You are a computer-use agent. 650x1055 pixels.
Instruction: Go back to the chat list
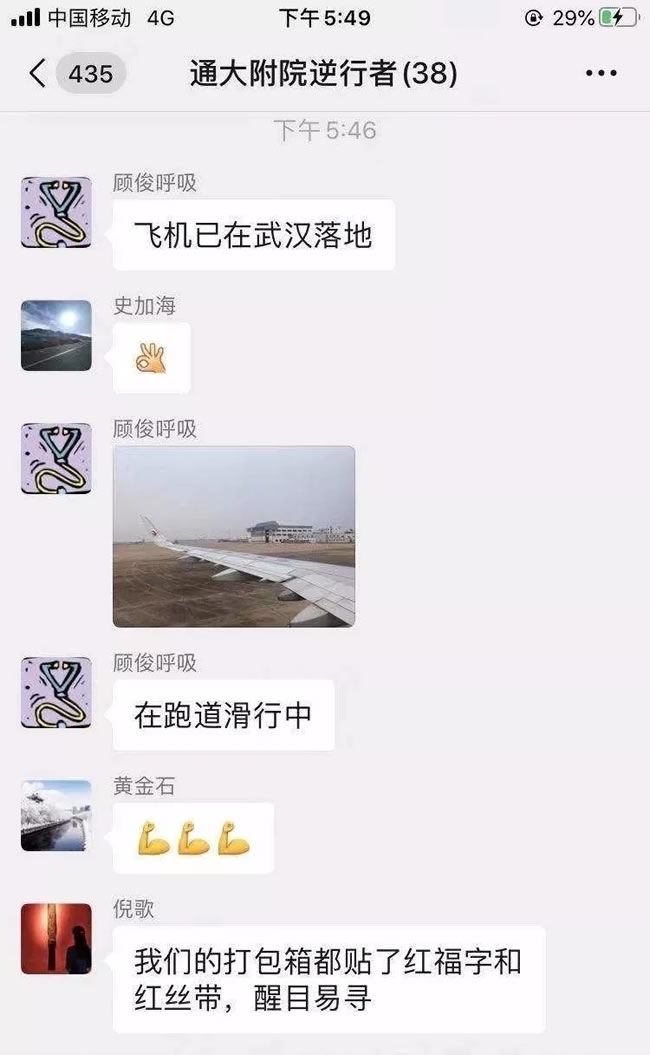(38, 74)
